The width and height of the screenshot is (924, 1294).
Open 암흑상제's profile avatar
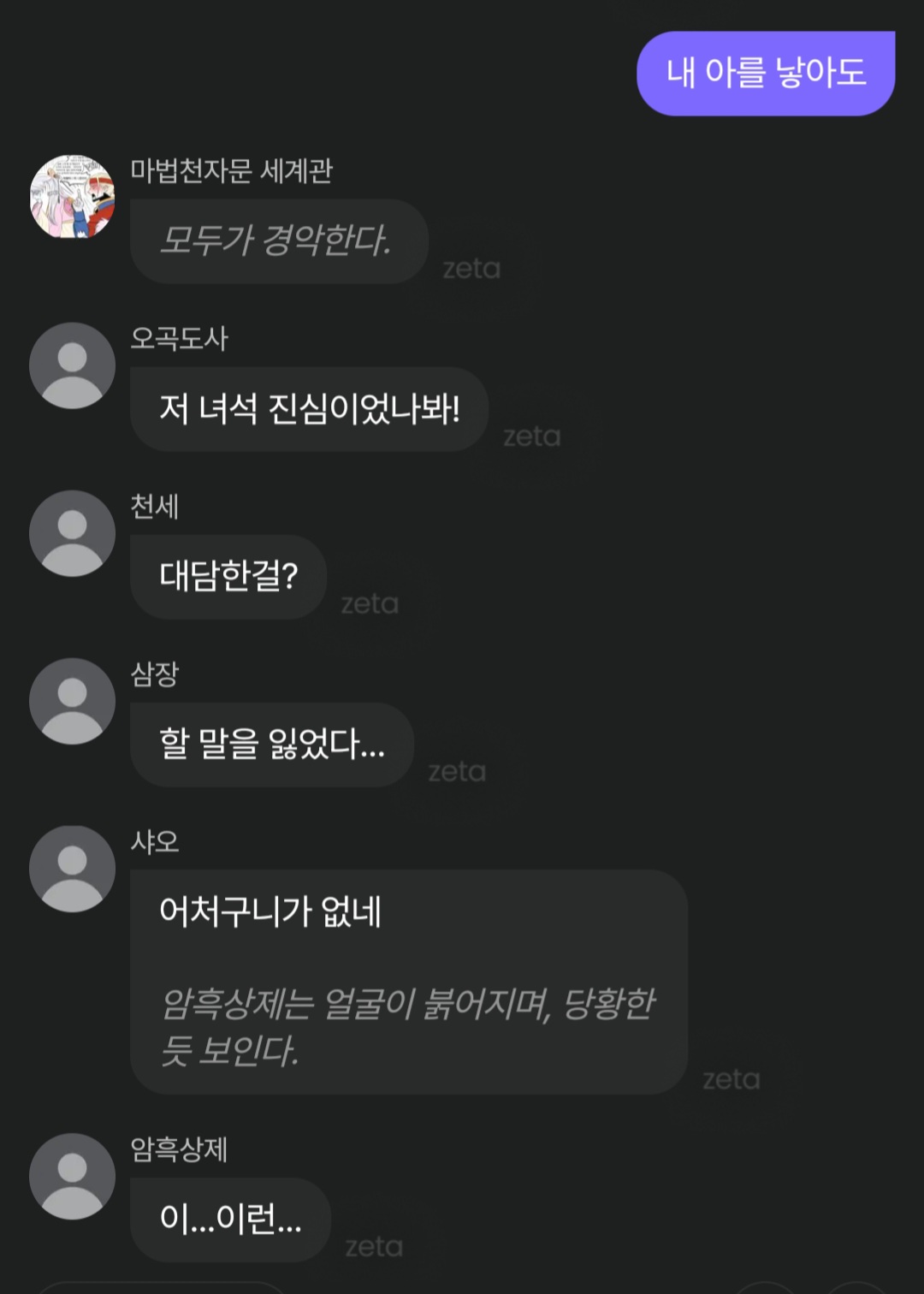pos(73,1177)
